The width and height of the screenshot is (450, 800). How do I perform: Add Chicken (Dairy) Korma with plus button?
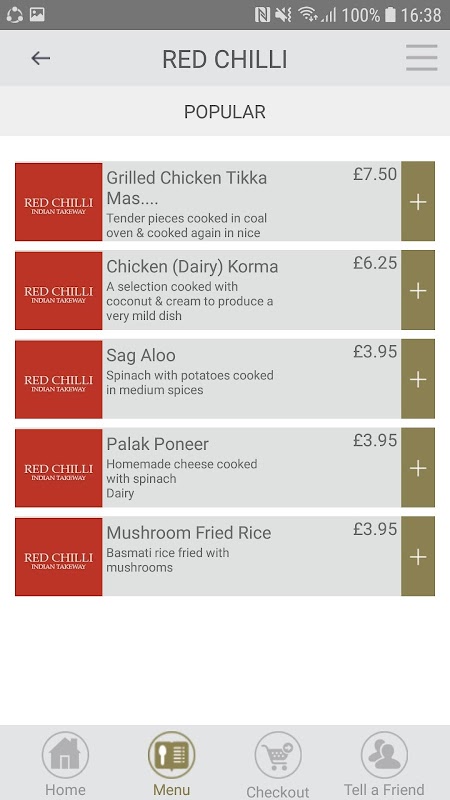[x=418, y=290]
